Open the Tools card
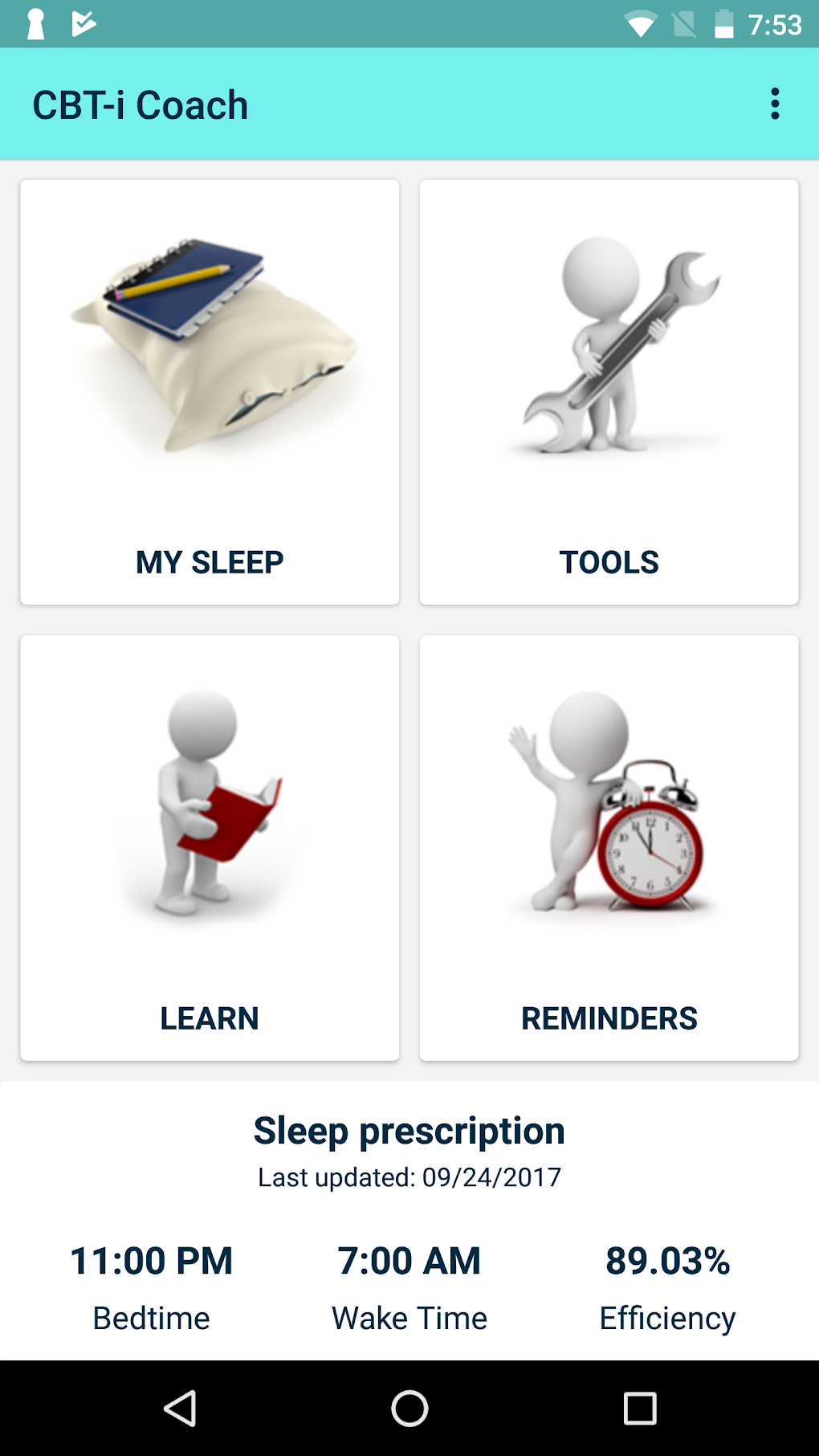 [609, 392]
